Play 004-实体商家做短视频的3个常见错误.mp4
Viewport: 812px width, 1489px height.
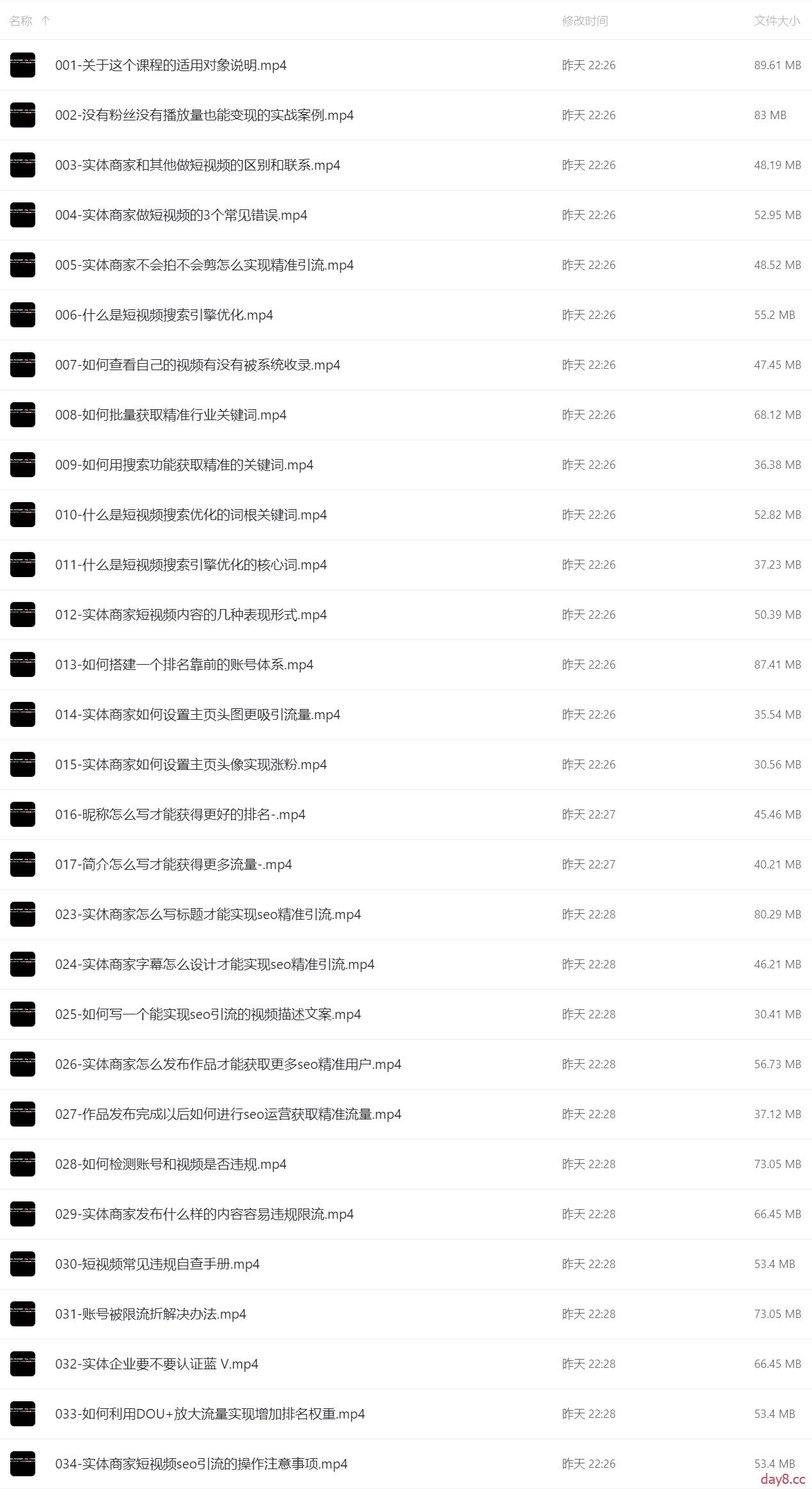pos(181,215)
